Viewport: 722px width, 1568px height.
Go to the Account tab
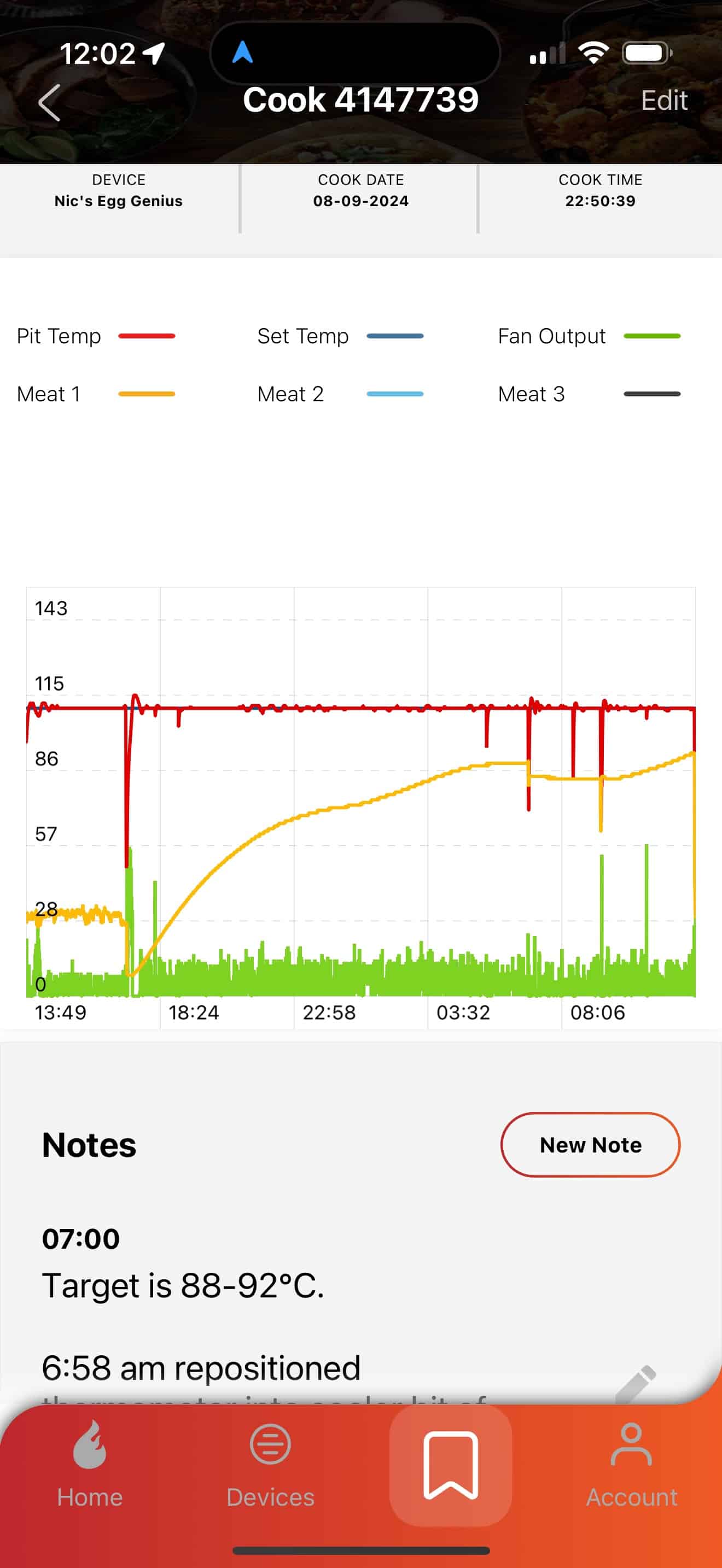[631, 1465]
